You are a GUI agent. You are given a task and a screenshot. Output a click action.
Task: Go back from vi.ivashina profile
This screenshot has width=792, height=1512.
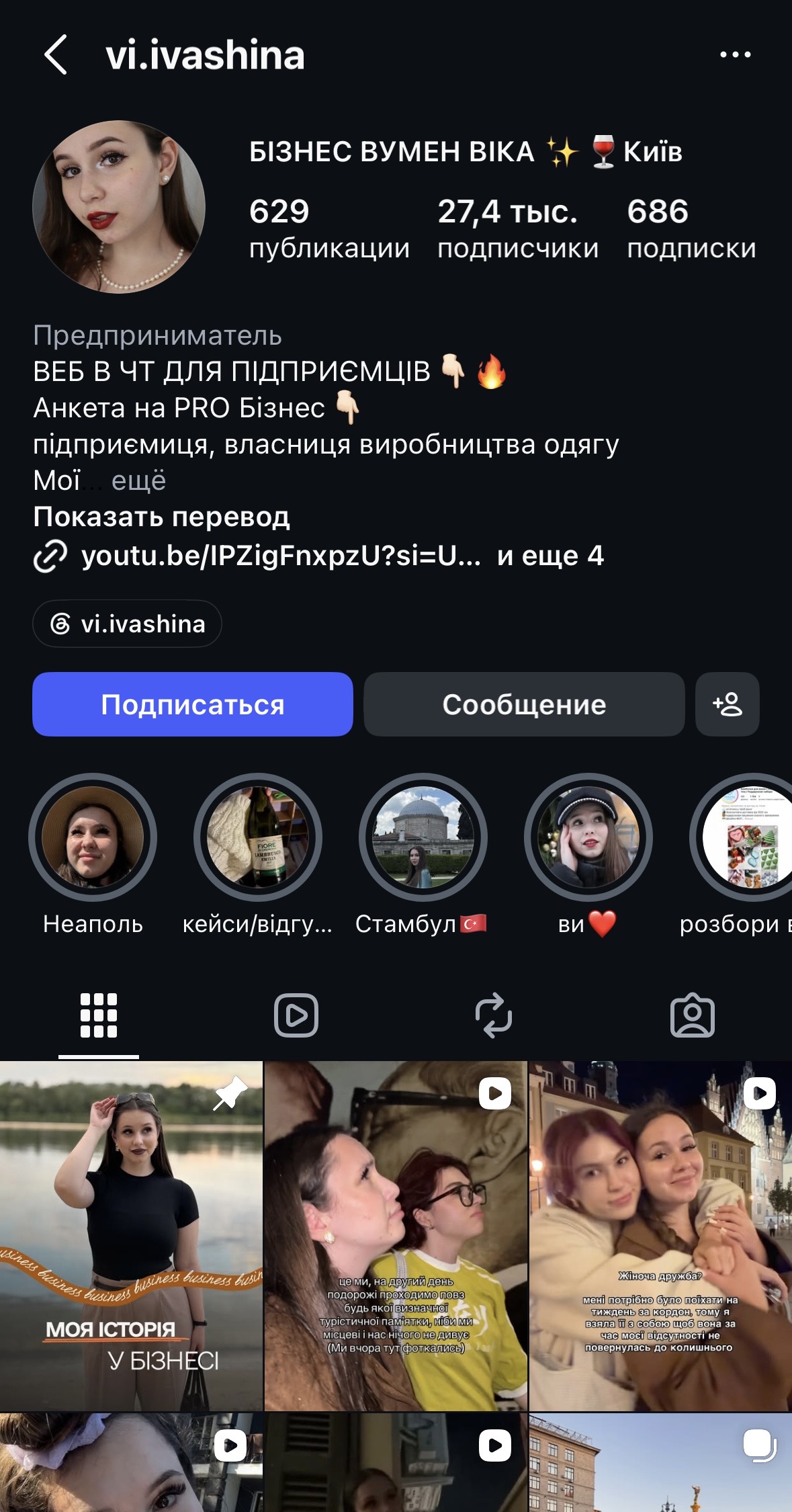click(56, 54)
